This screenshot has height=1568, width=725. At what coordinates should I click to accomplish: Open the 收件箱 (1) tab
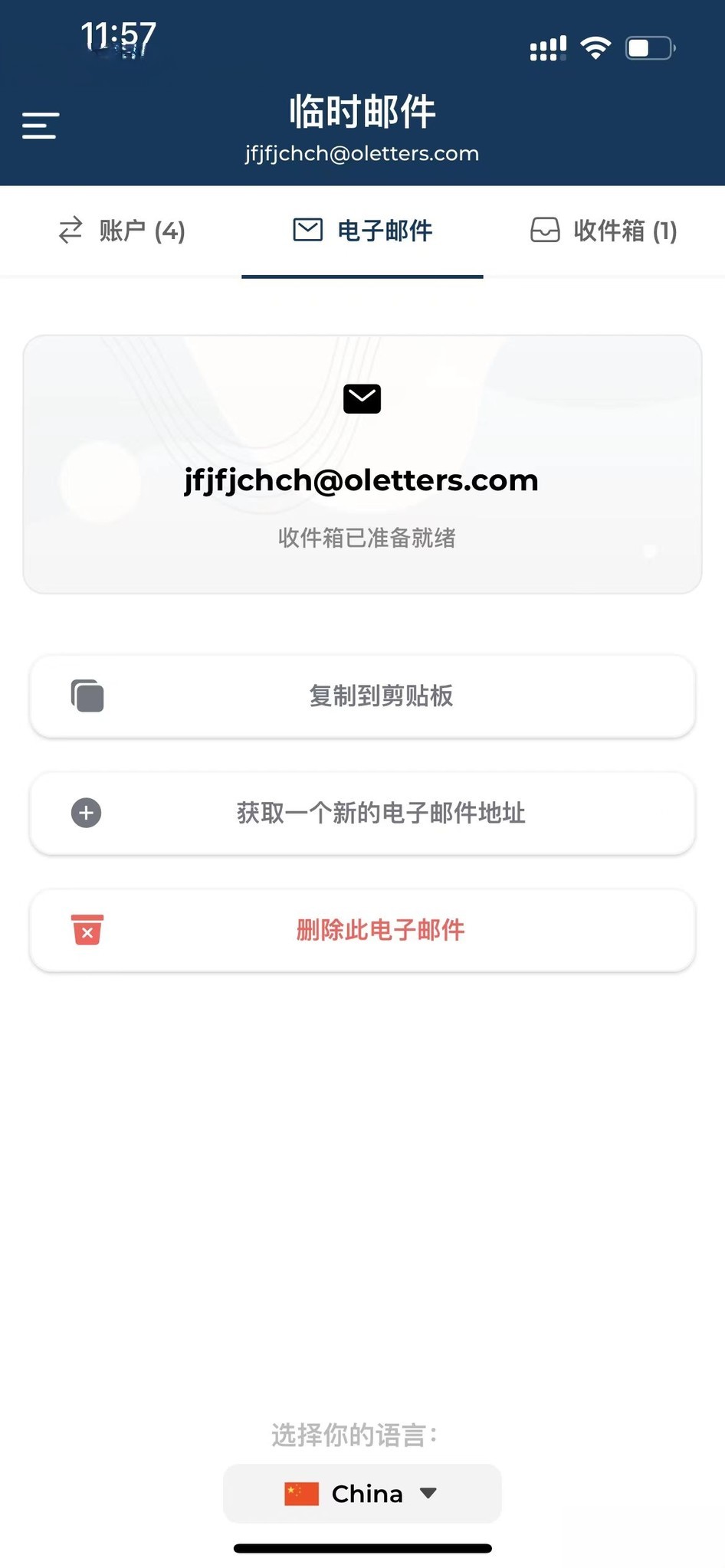604,231
